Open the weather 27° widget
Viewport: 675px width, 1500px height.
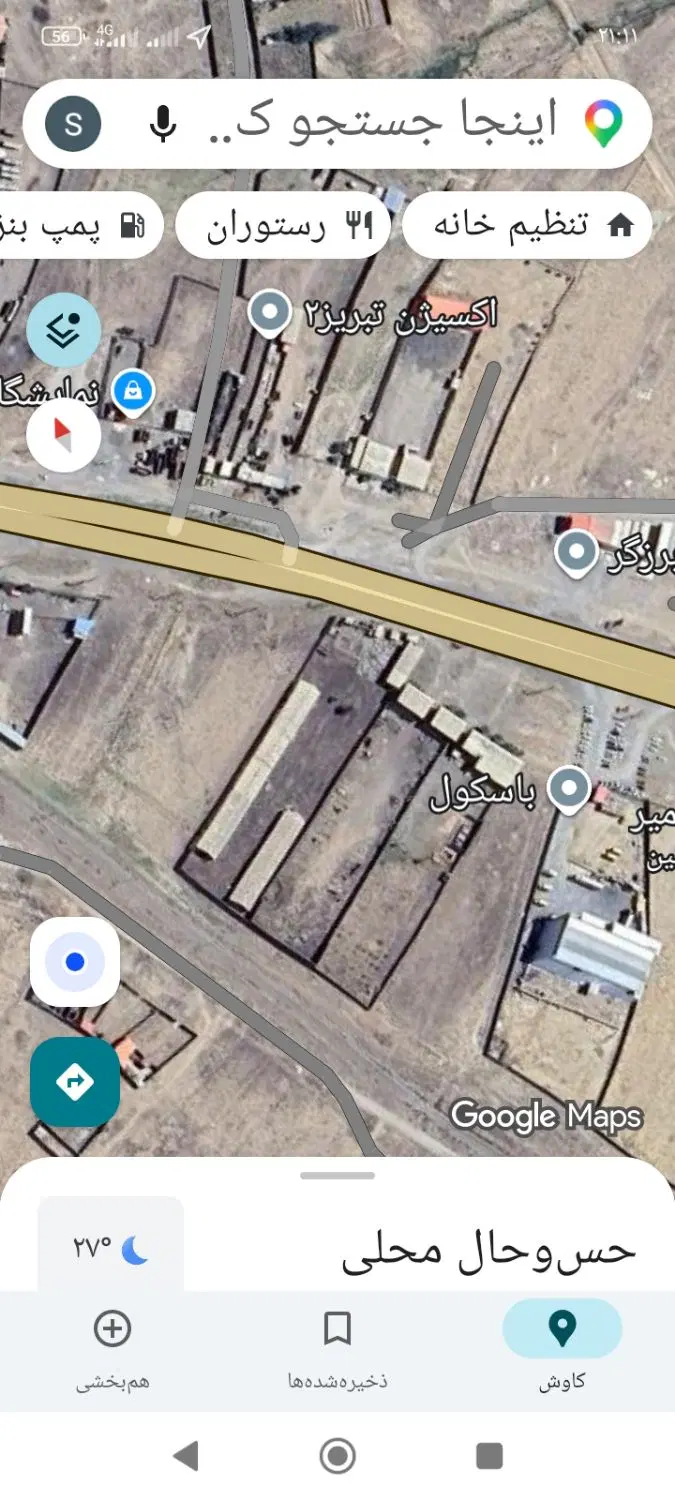click(111, 1246)
